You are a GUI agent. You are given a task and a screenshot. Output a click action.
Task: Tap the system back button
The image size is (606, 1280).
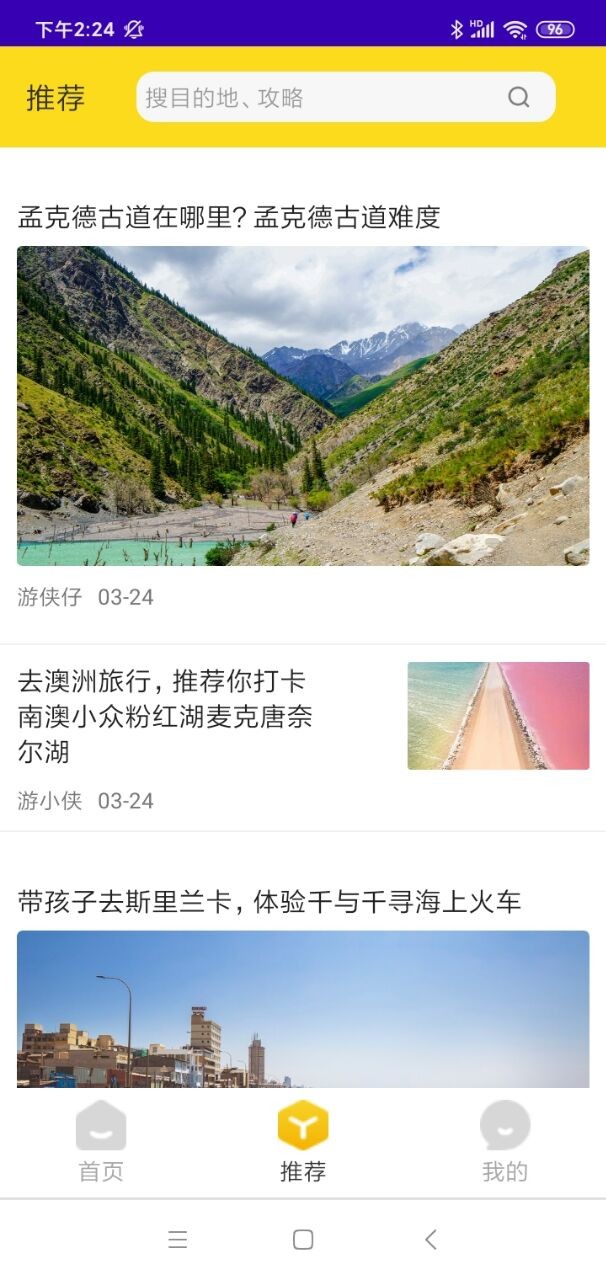click(x=431, y=1240)
